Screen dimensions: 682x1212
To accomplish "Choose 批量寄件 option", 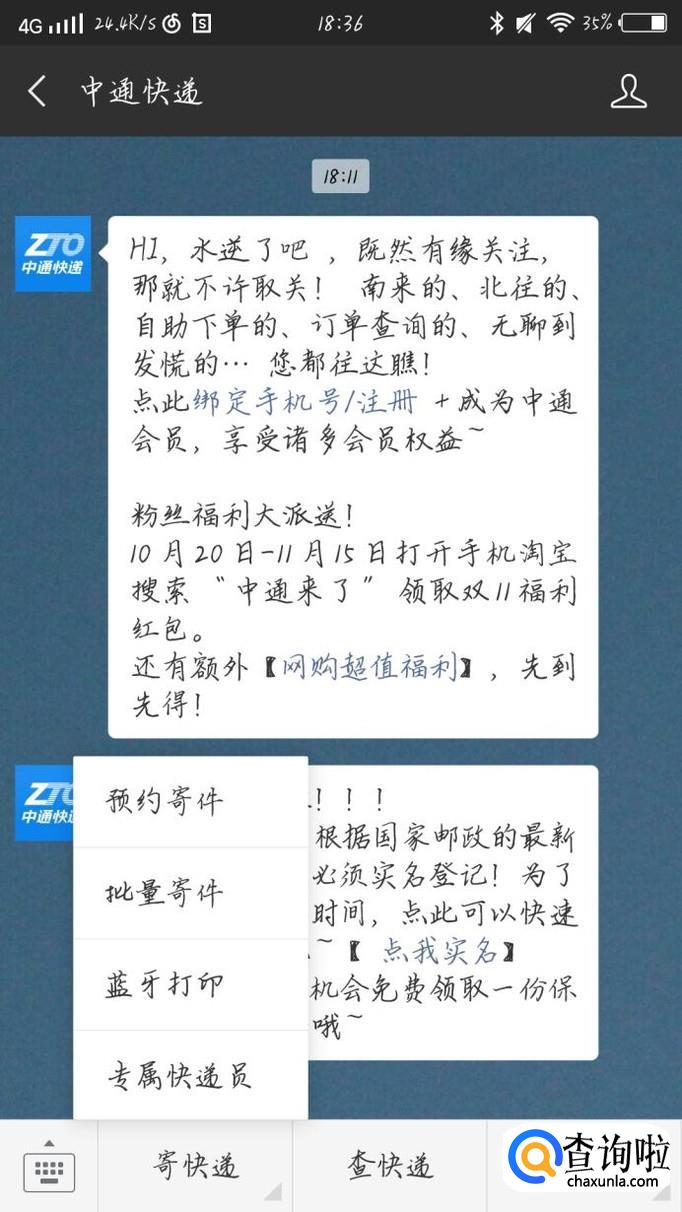I will coord(166,893).
